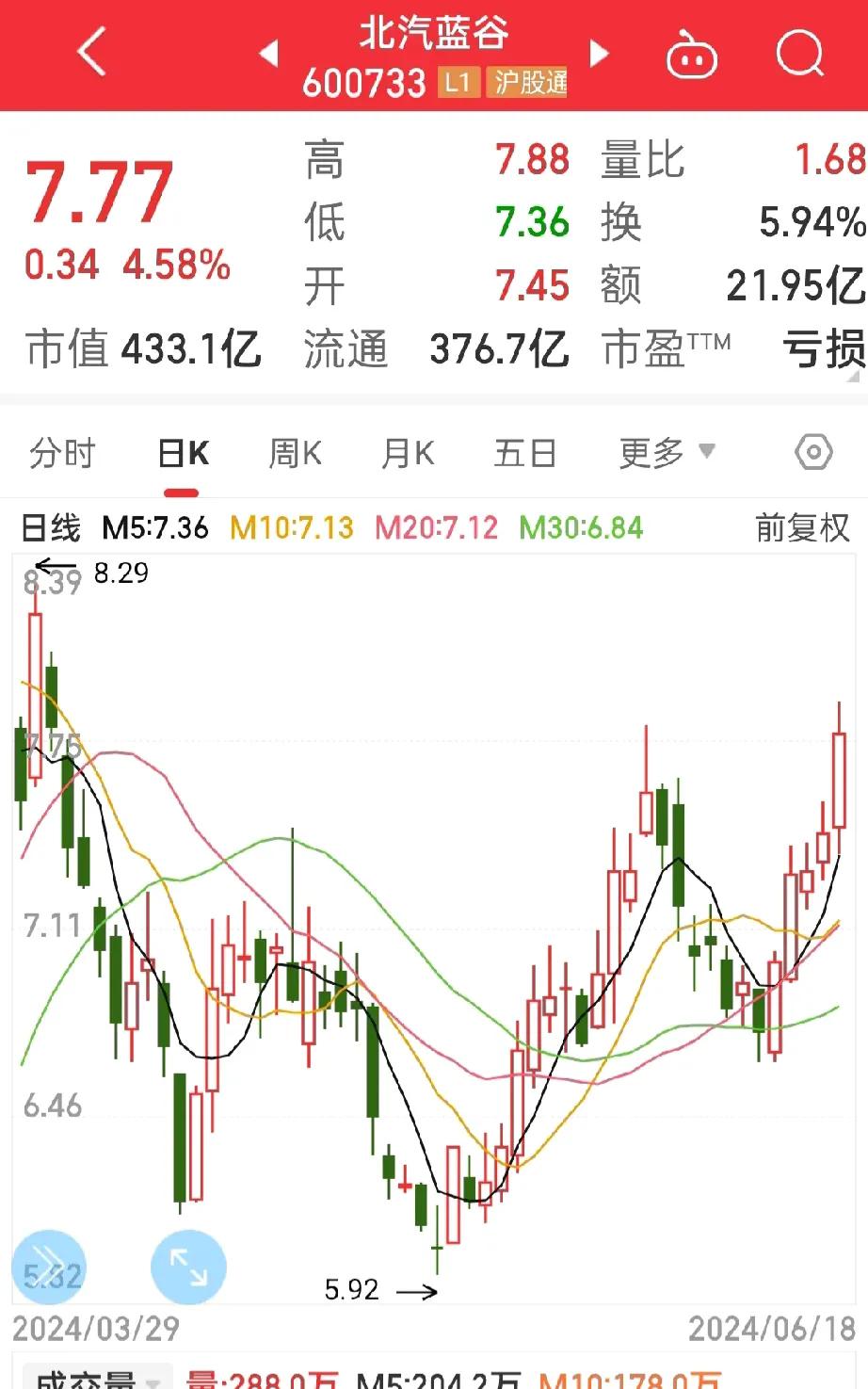Open the 更多 period dropdown

(667, 453)
